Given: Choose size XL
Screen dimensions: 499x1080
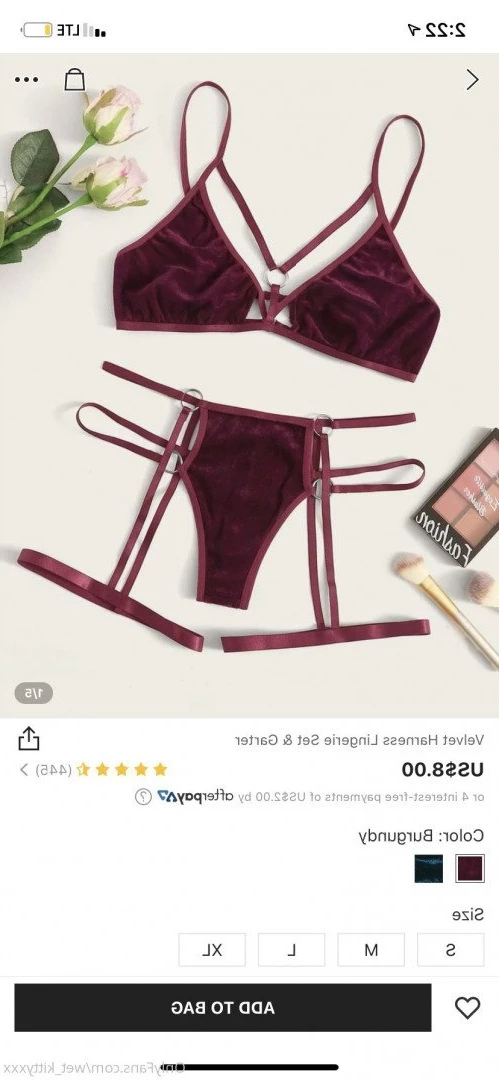Looking at the screenshot, I should [212, 950].
